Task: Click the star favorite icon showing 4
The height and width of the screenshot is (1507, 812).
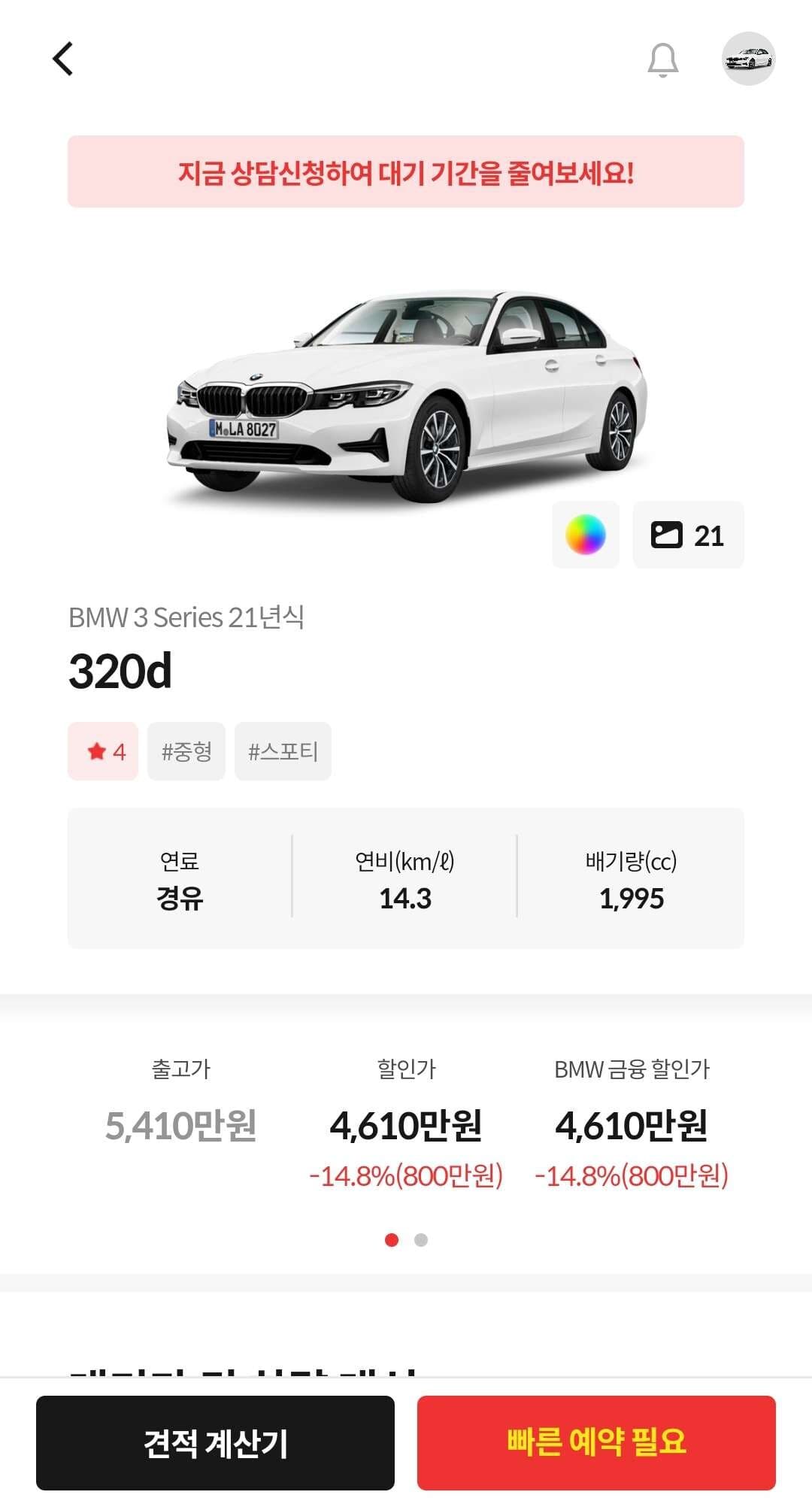Action: coord(102,750)
